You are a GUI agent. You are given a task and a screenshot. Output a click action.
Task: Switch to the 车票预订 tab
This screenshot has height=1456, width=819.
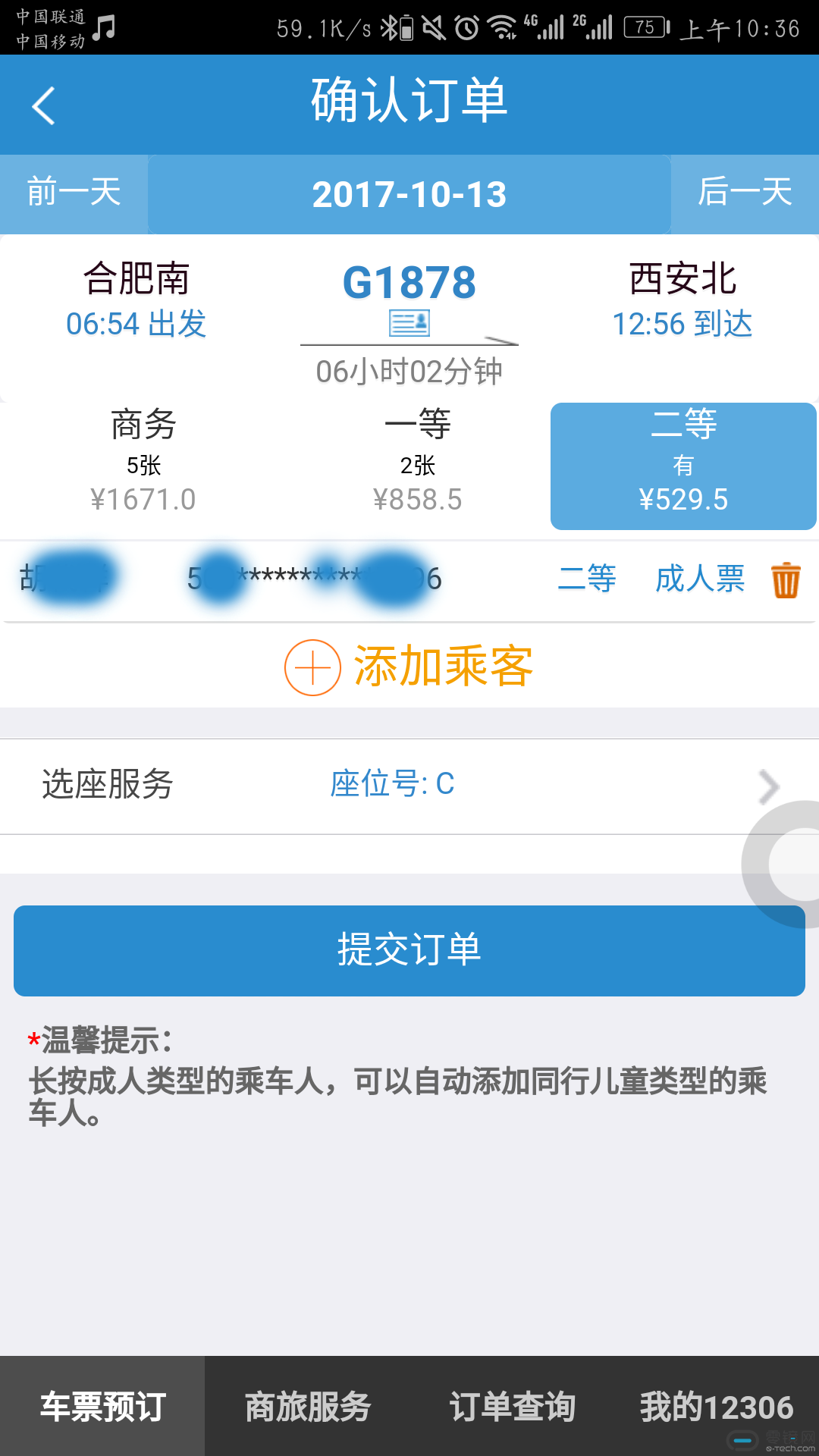pos(102,1406)
